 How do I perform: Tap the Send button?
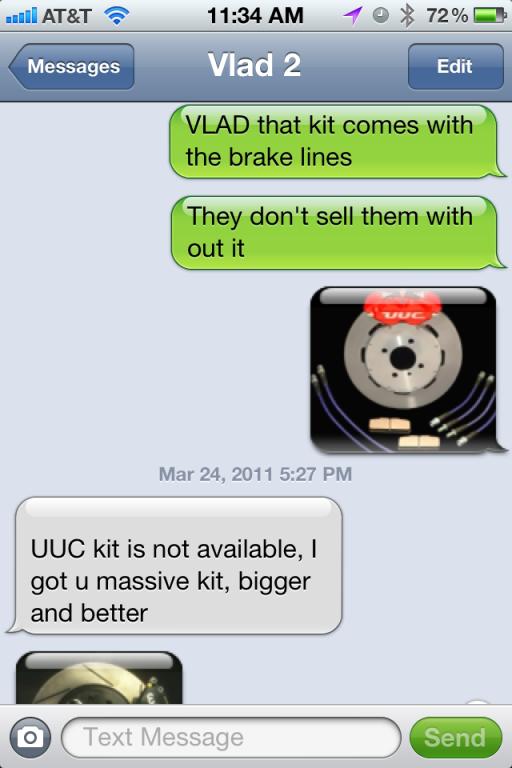pyautogui.click(x=455, y=737)
